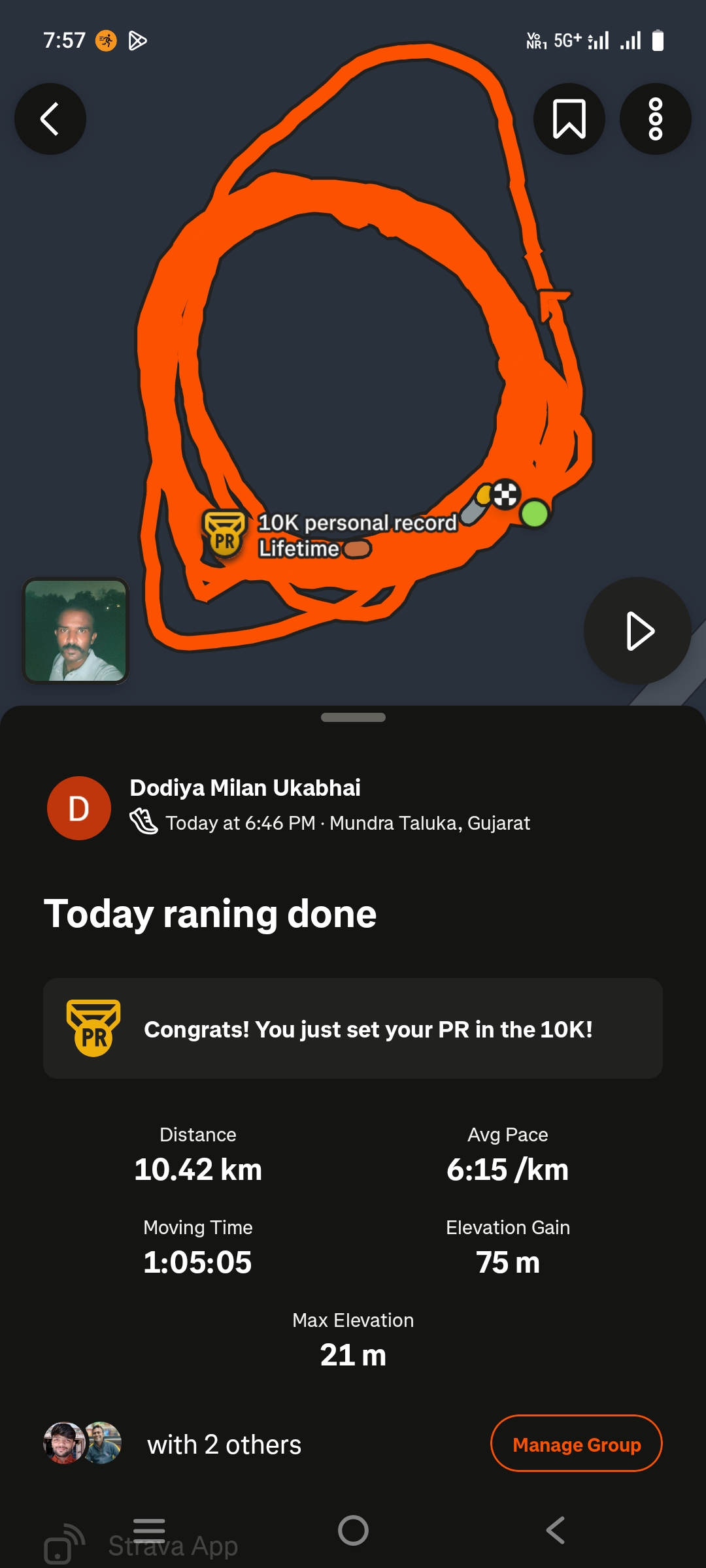Go back using the top-left arrow

(x=50, y=119)
